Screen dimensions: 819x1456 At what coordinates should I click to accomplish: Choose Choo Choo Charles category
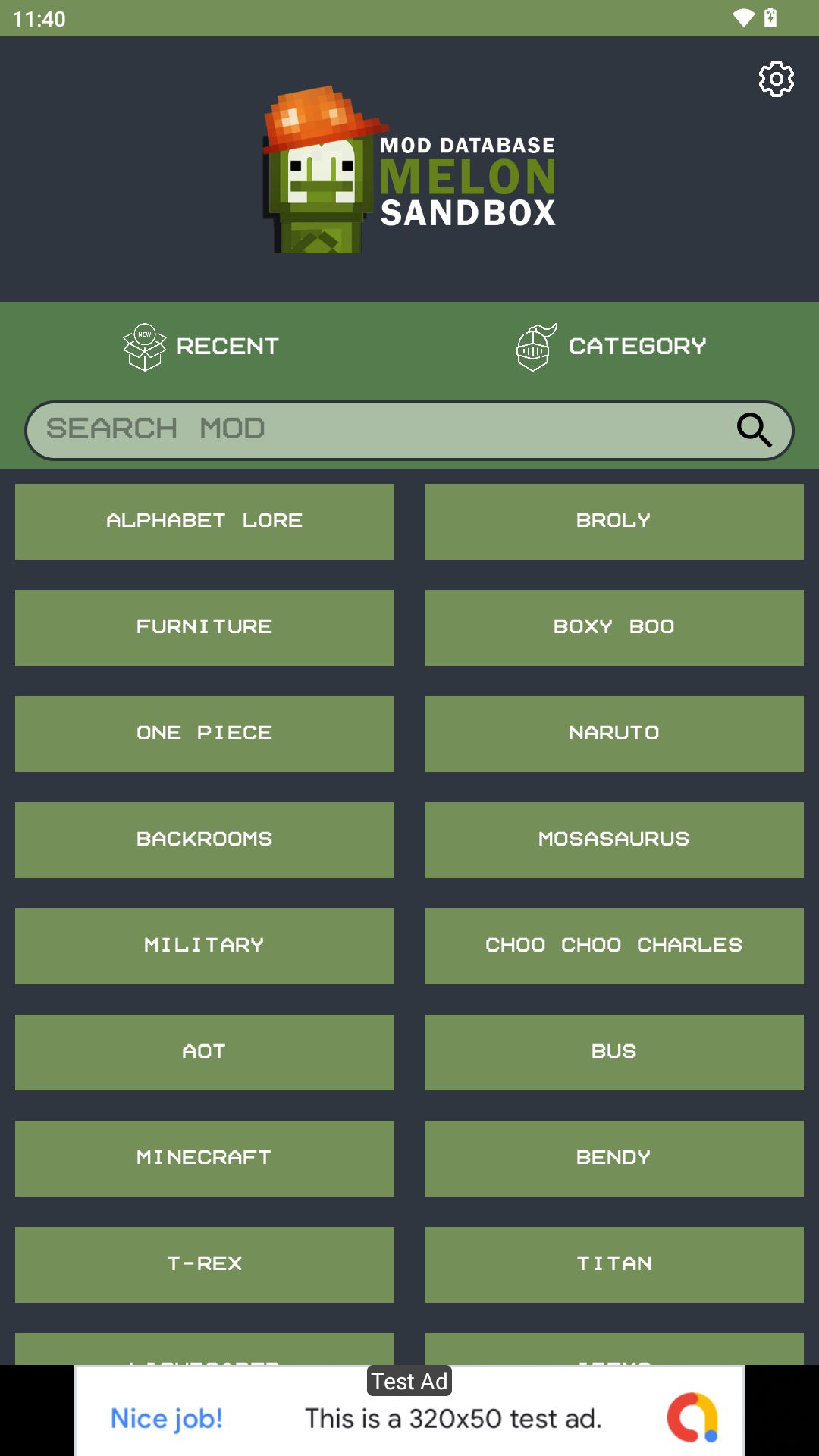click(614, 946)
